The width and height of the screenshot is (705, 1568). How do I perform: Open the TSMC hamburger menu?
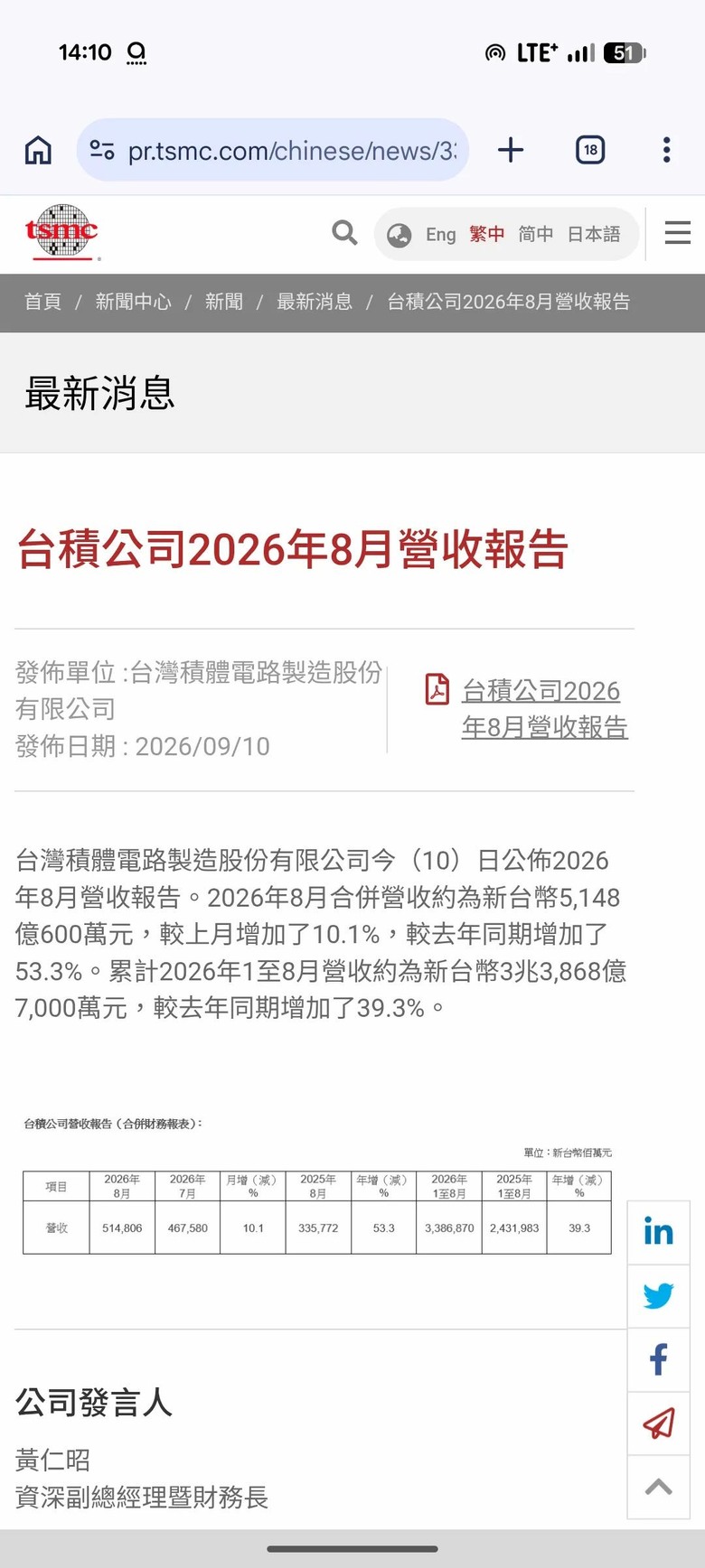(x=678, y=233)
